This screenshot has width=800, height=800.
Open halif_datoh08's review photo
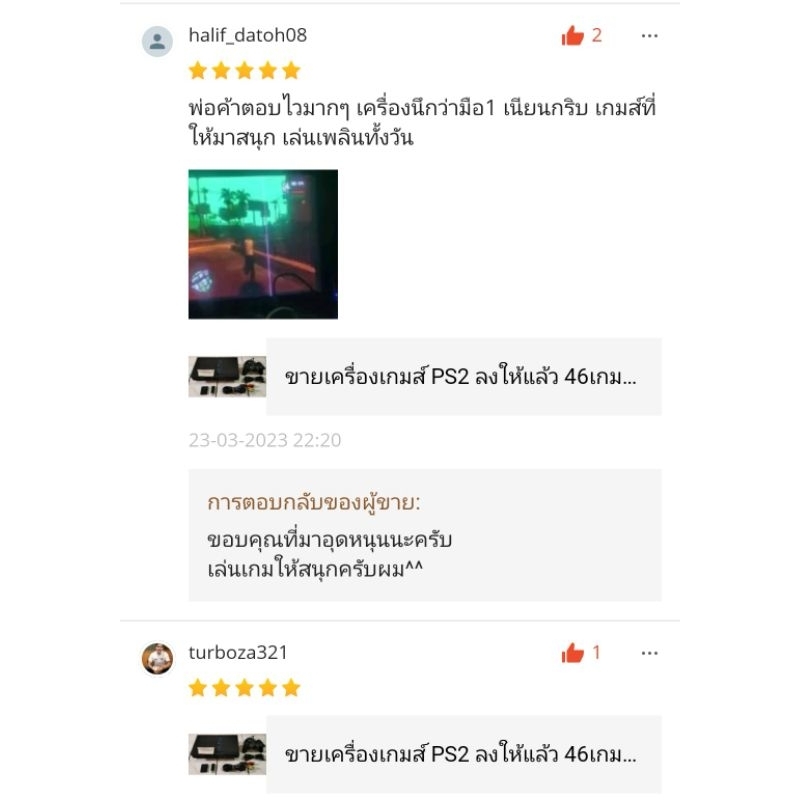point(263,244)
